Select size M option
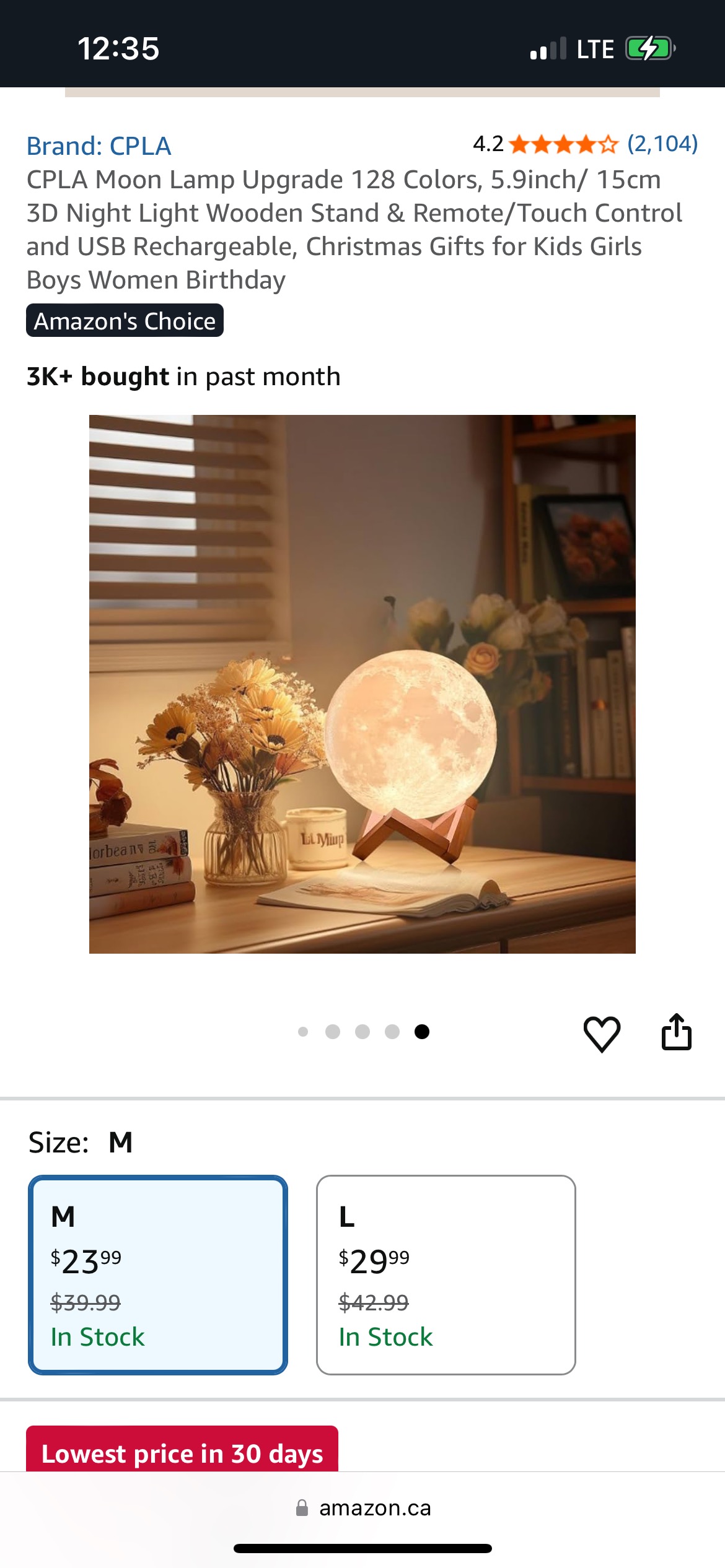The image size is (725, 1568). (x=157, y=1274)
